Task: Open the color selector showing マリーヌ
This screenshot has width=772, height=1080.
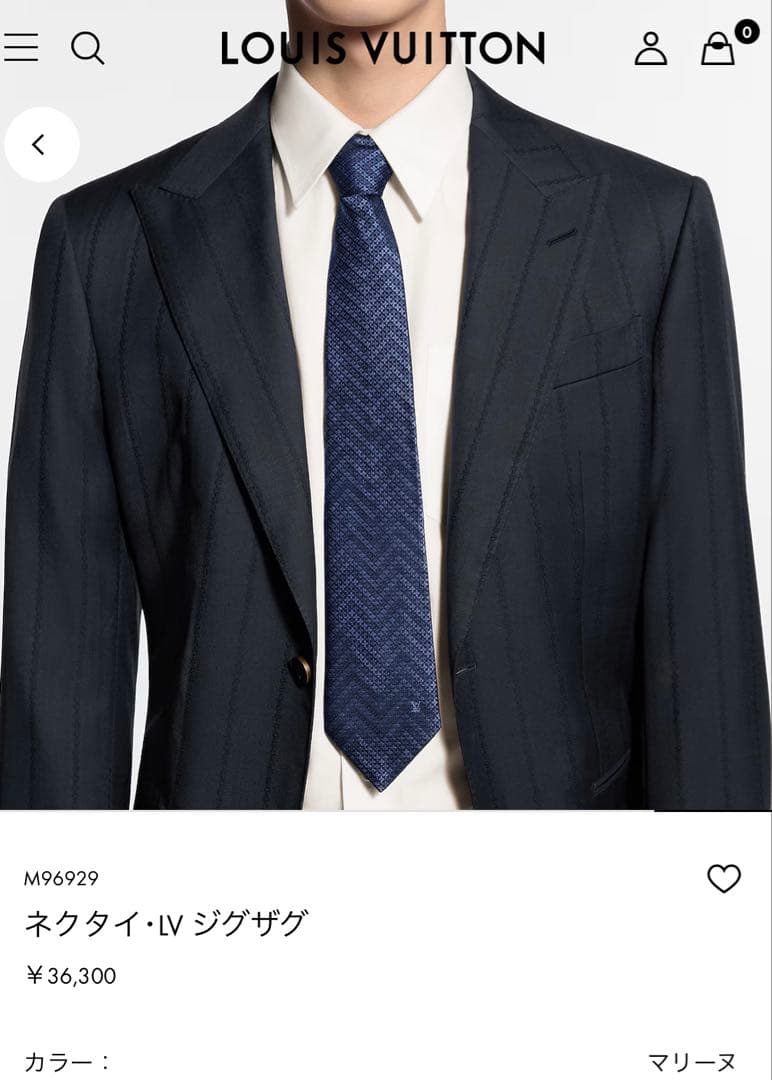Action: click(691, 1061)
